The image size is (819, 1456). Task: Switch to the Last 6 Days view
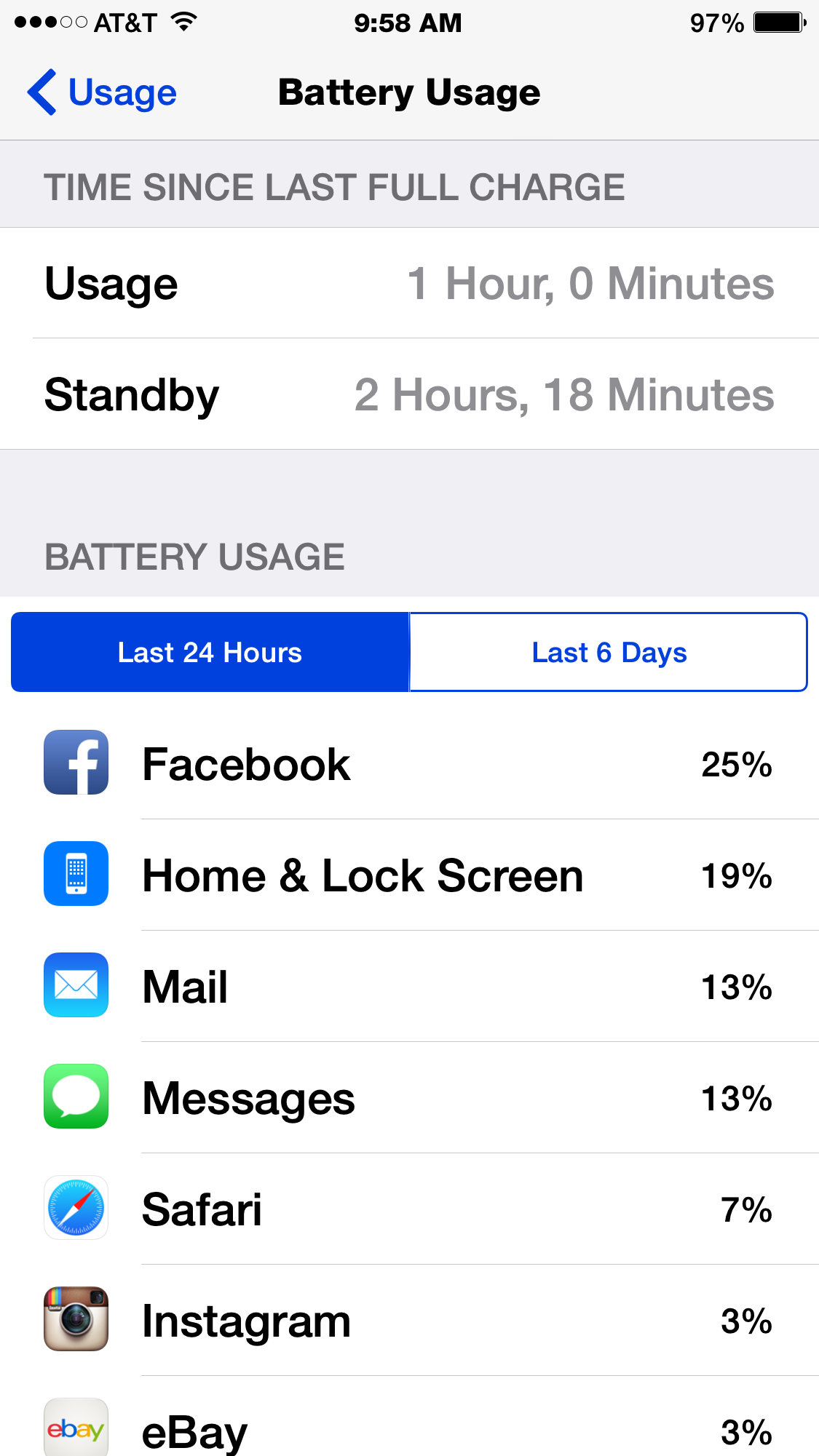click(x=609, y=652)
